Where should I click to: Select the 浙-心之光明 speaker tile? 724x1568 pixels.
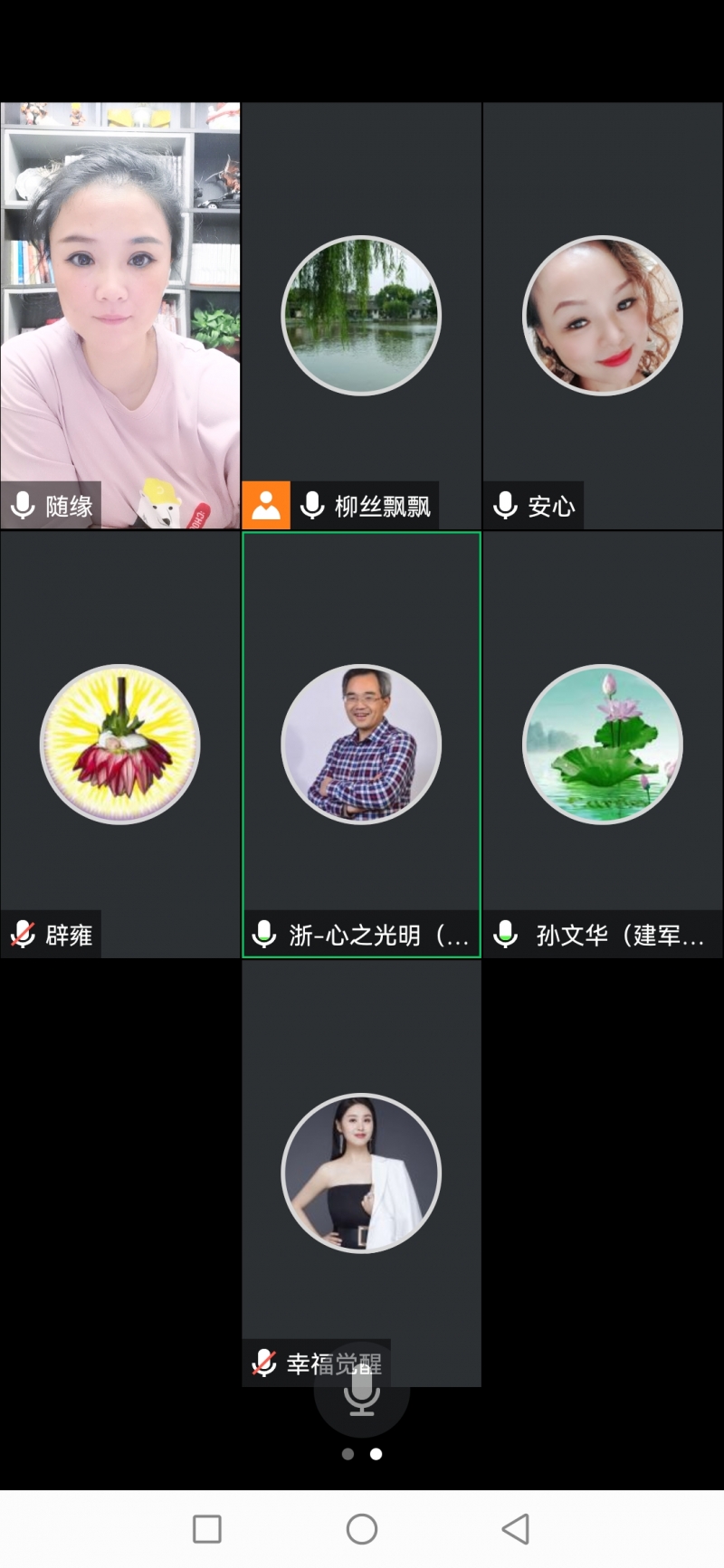(361, 744)
